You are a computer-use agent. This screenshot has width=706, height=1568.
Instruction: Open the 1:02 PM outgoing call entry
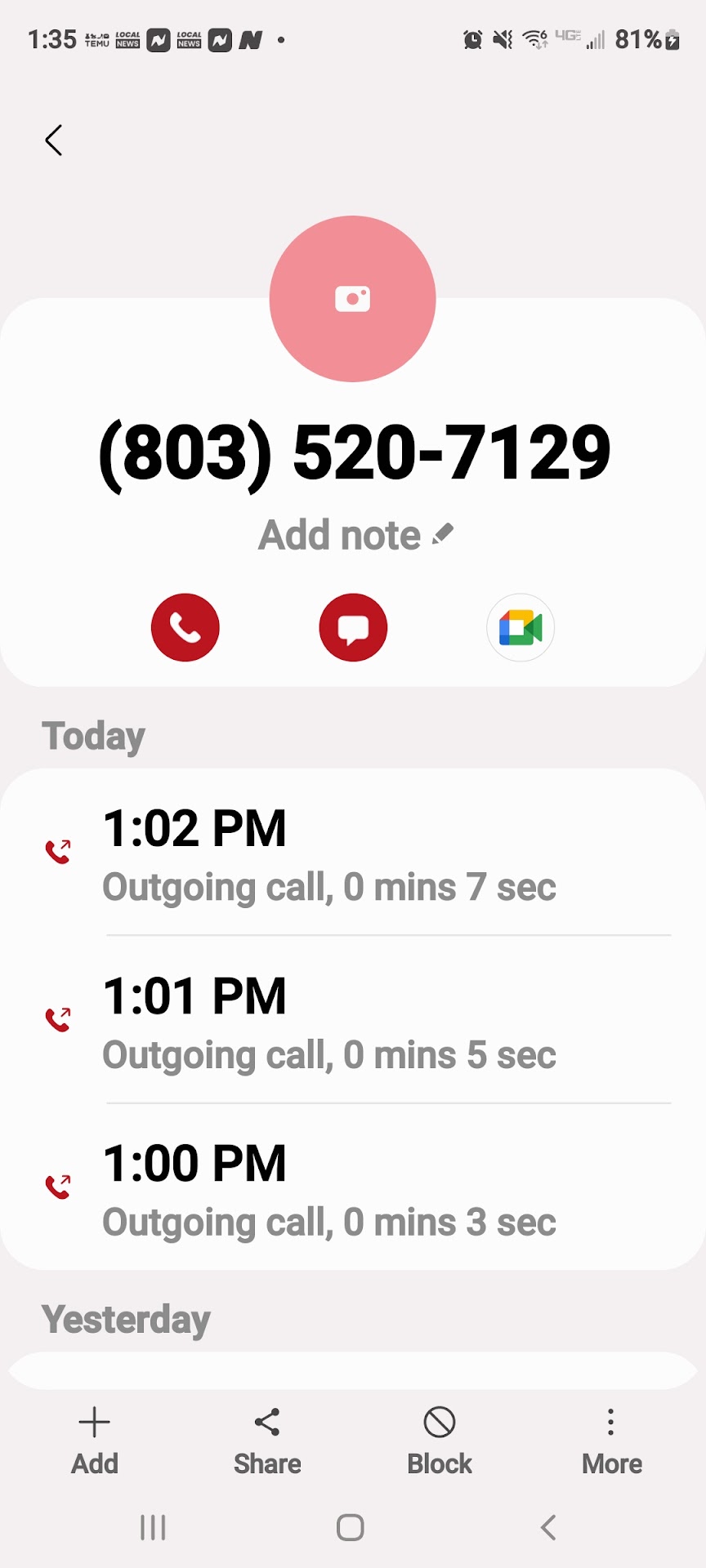pos(353,853)
